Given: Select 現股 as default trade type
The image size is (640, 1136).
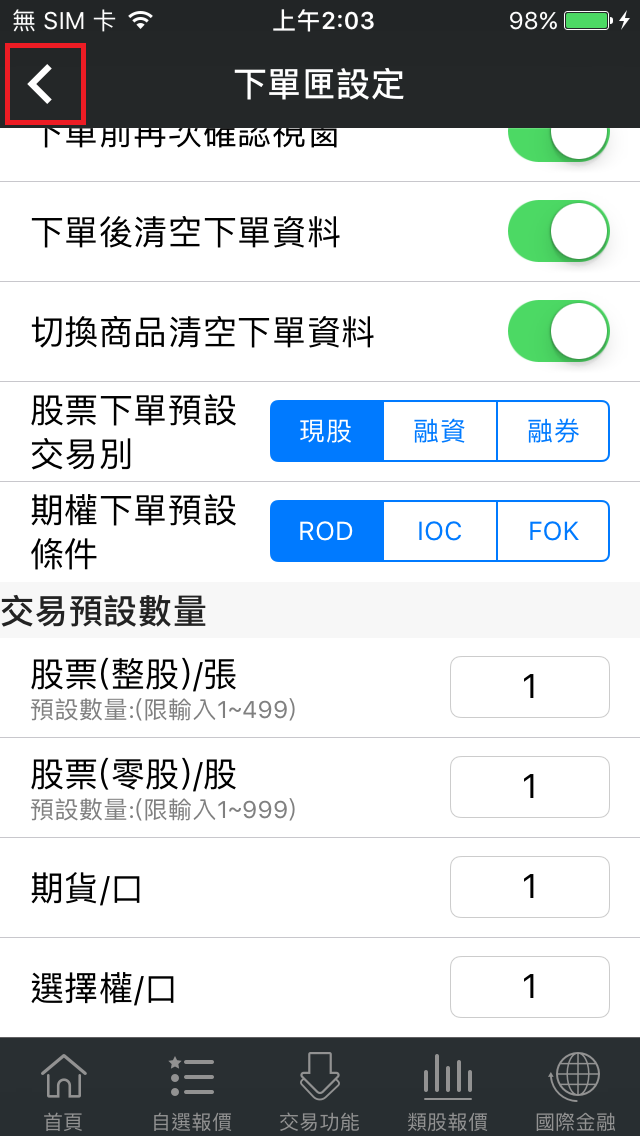Looking at the screenshot, I should [326, 431].
